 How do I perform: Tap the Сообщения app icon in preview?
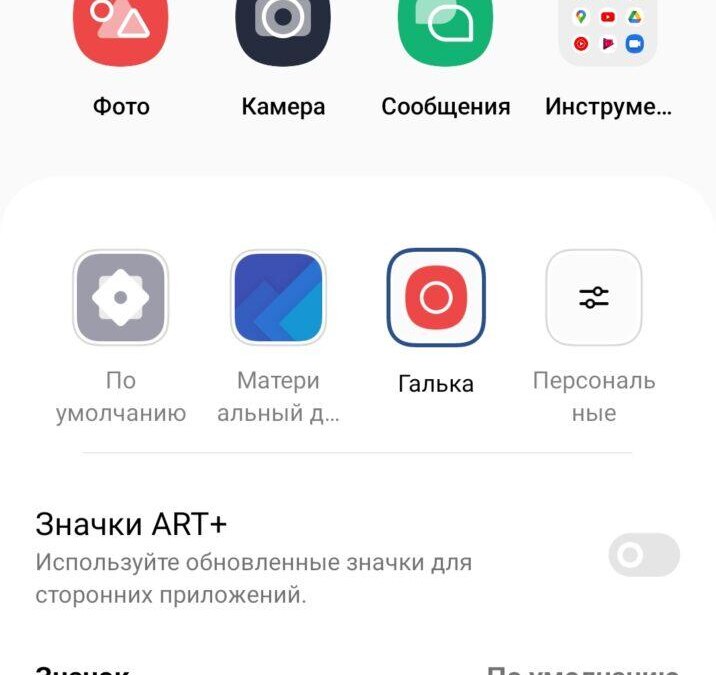coord(445,30)
